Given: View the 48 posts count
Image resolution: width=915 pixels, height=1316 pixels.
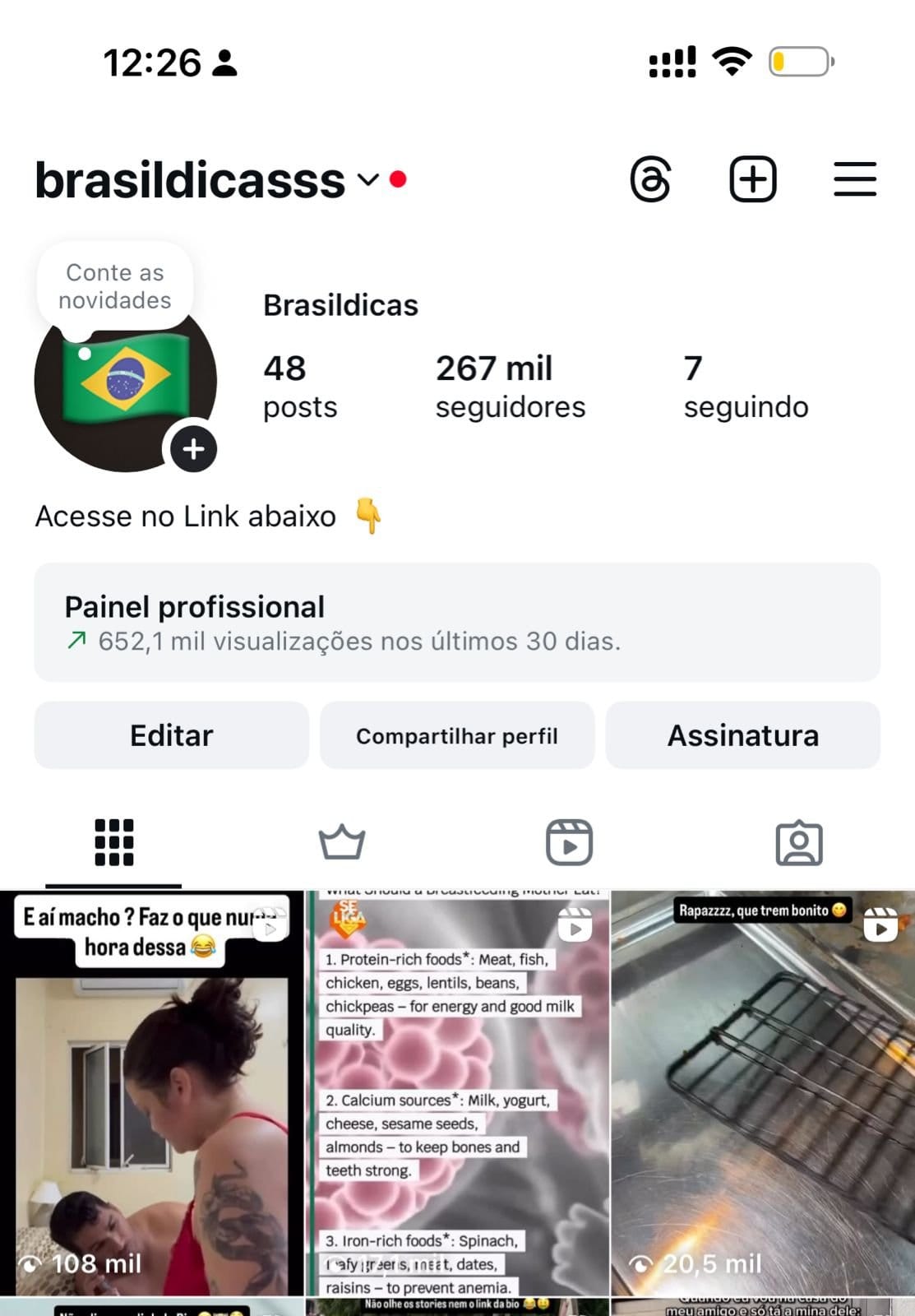Looking at the screenshot, I should click(300, 387).
